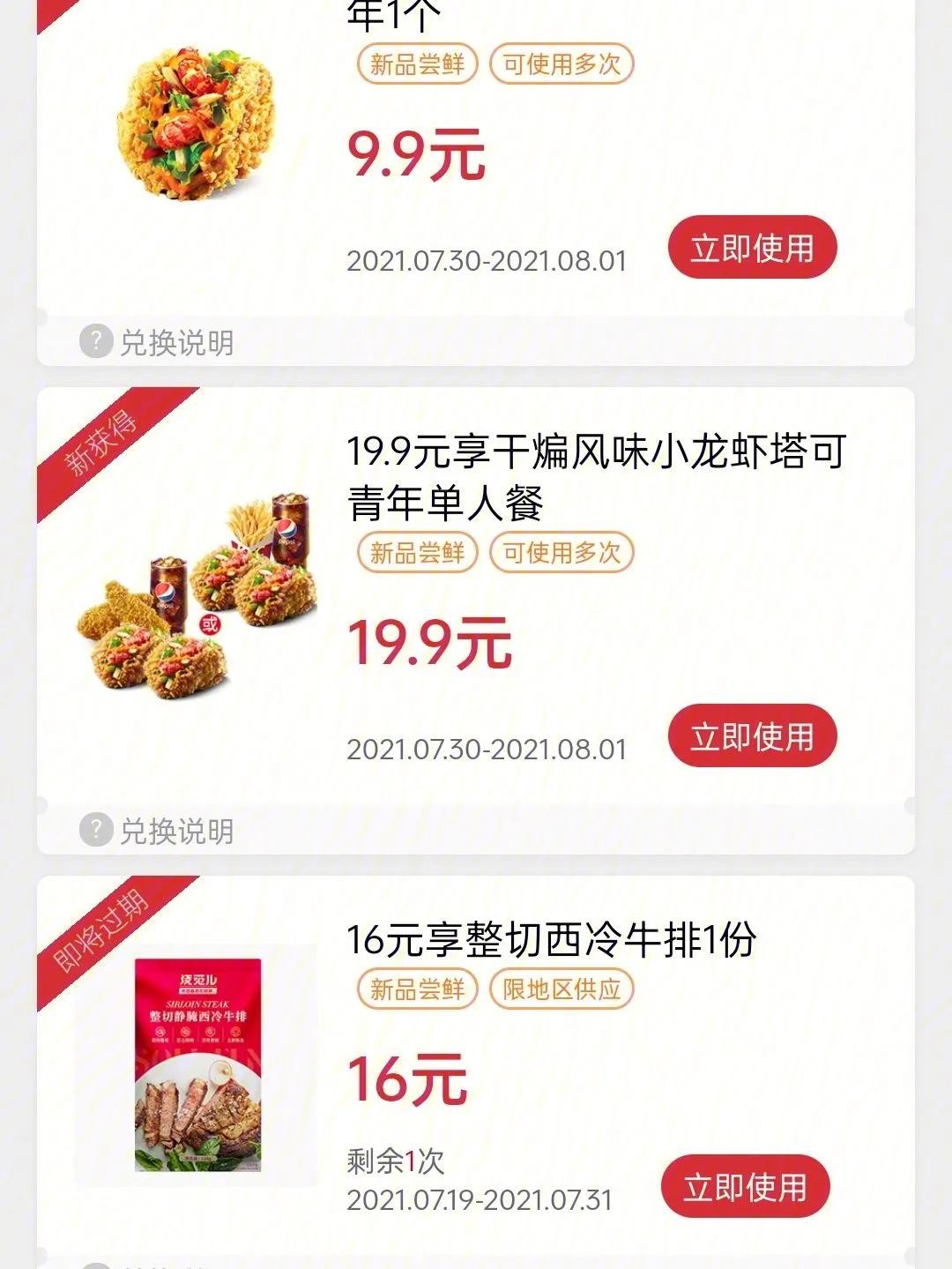Redeem the 16元 整切西冷牛排 coupon with 立即使用

pyautogui.click(x=745, y=1187)
